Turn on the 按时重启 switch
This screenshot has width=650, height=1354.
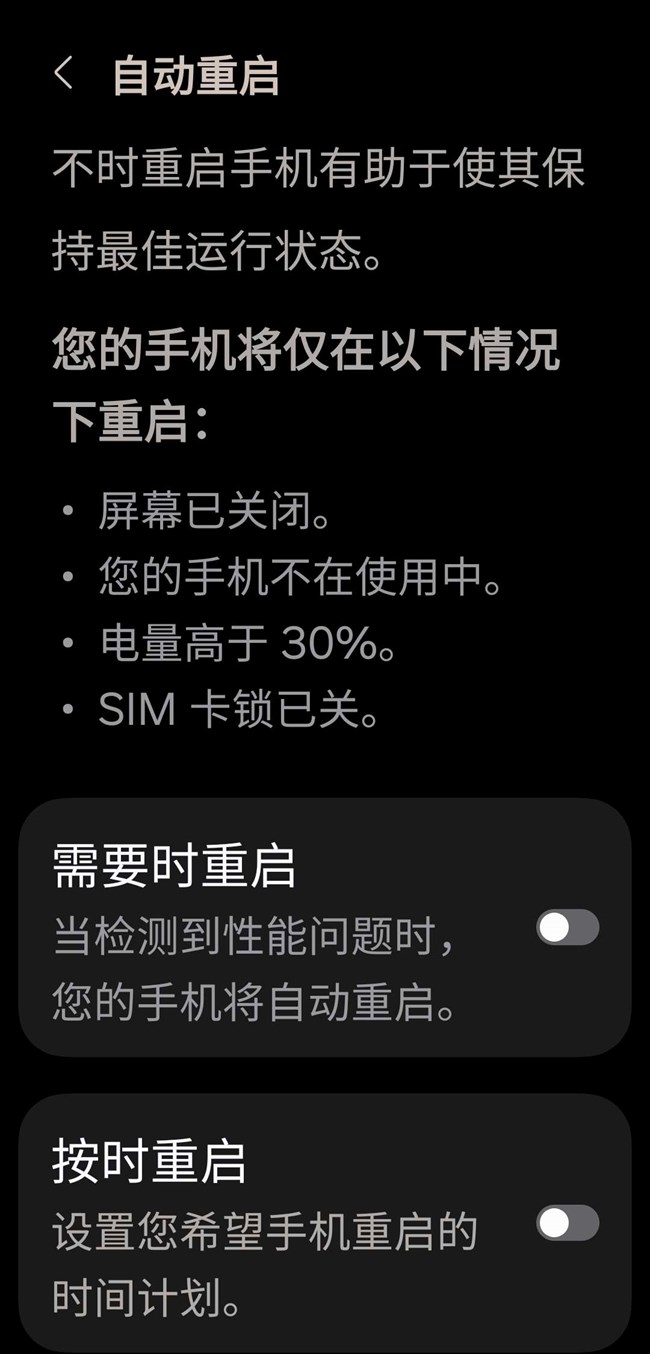tap(567, 1223)
